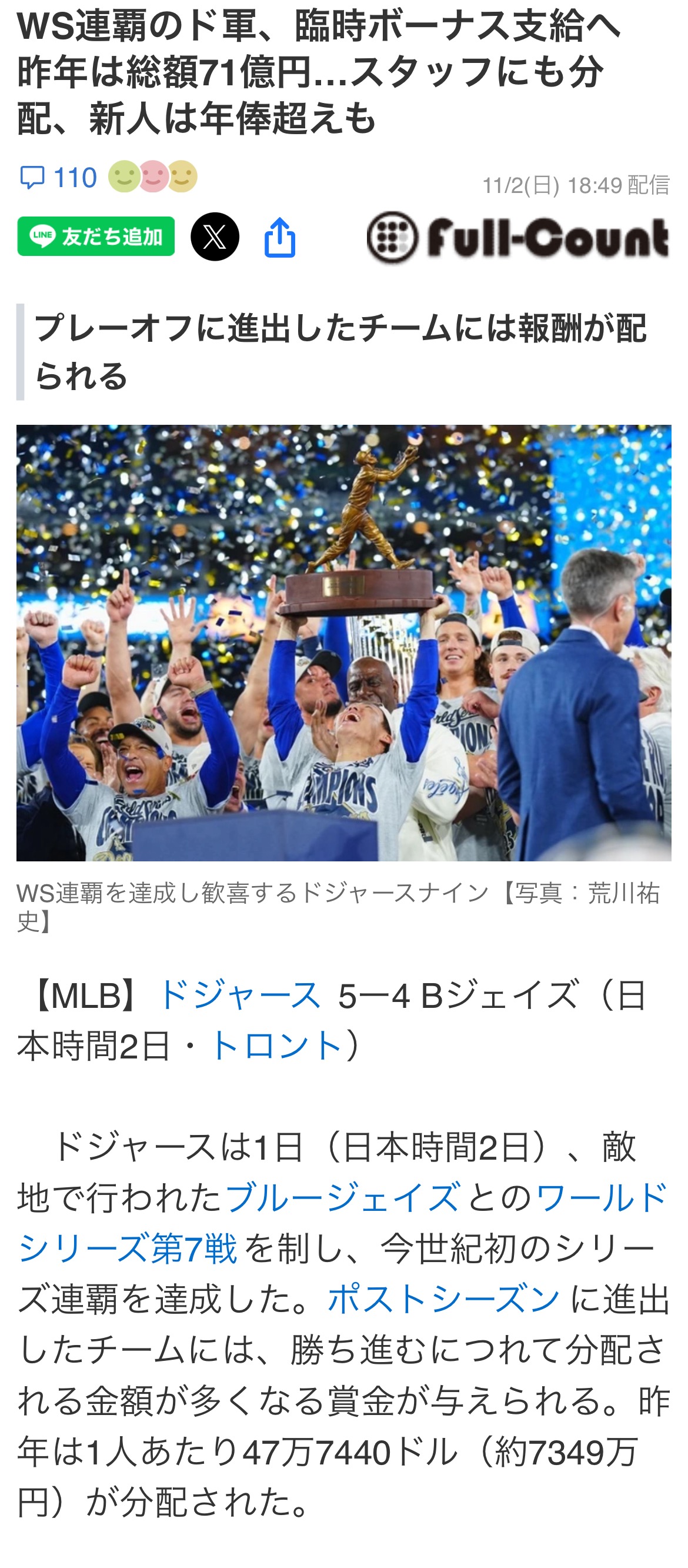Open the ポストシーズン link
The width and height of the screenshot is (688, 1568).
(443, 1299)
